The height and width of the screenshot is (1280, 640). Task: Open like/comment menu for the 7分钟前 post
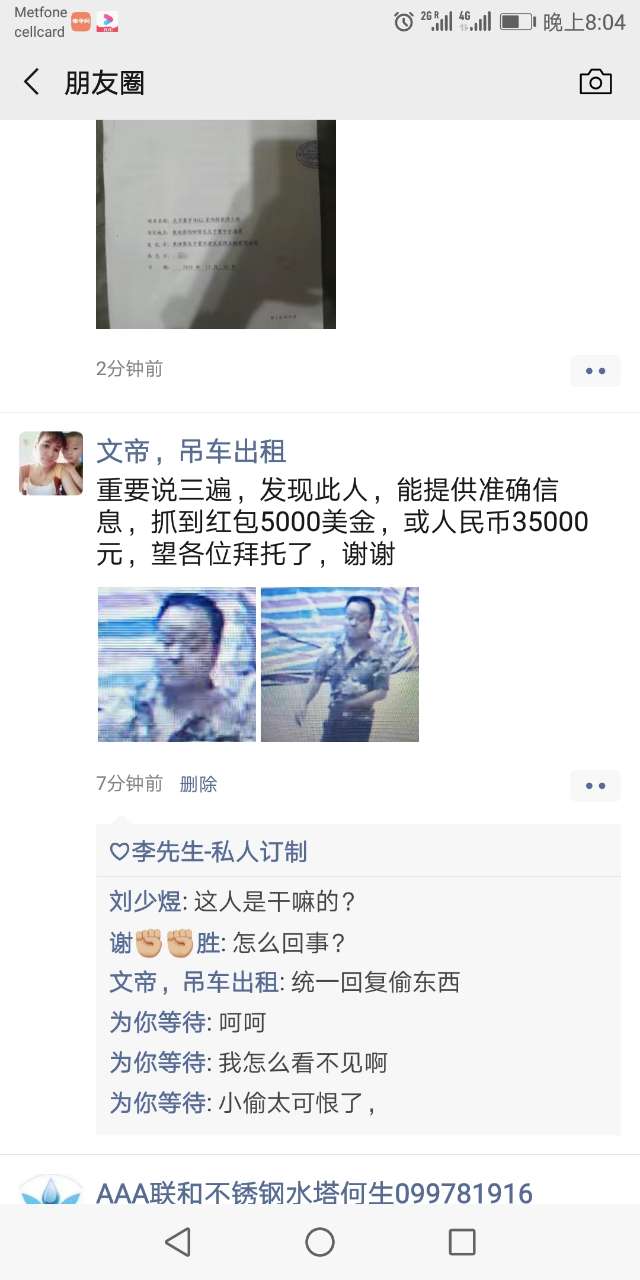tap(595, 786)
